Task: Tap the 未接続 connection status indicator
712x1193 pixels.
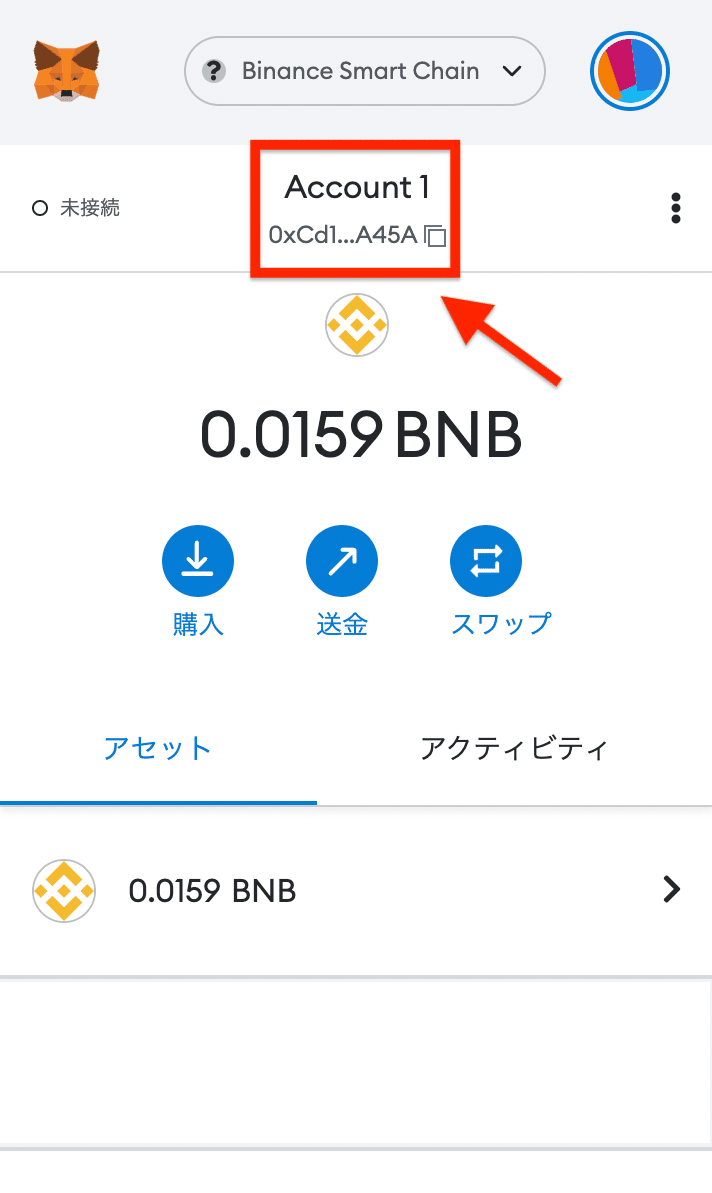Action: [75, 208]
